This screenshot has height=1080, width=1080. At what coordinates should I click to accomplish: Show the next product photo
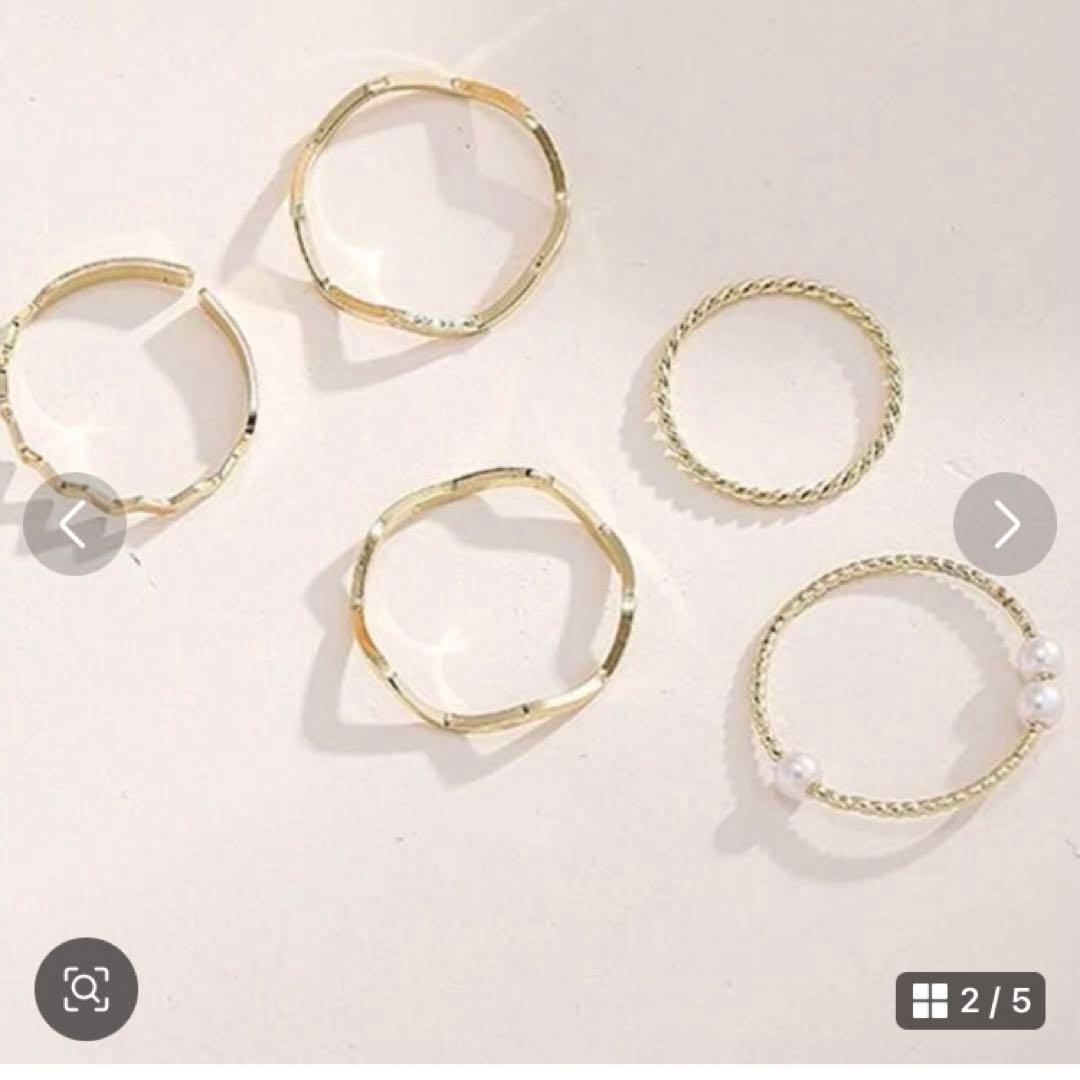pos(1004,524)
